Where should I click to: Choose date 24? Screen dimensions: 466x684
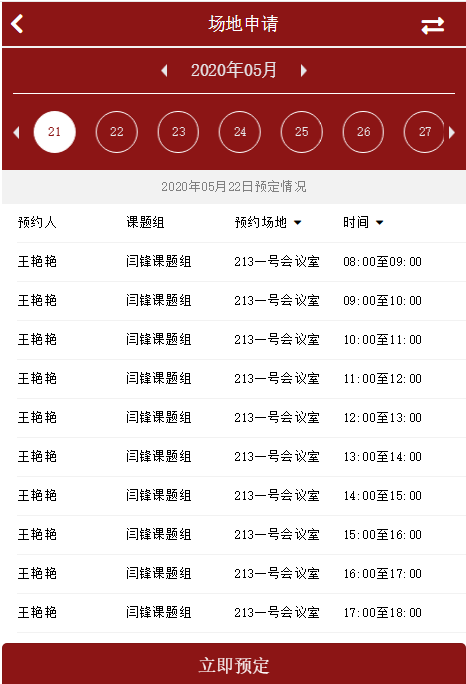(x=240, y=132)
